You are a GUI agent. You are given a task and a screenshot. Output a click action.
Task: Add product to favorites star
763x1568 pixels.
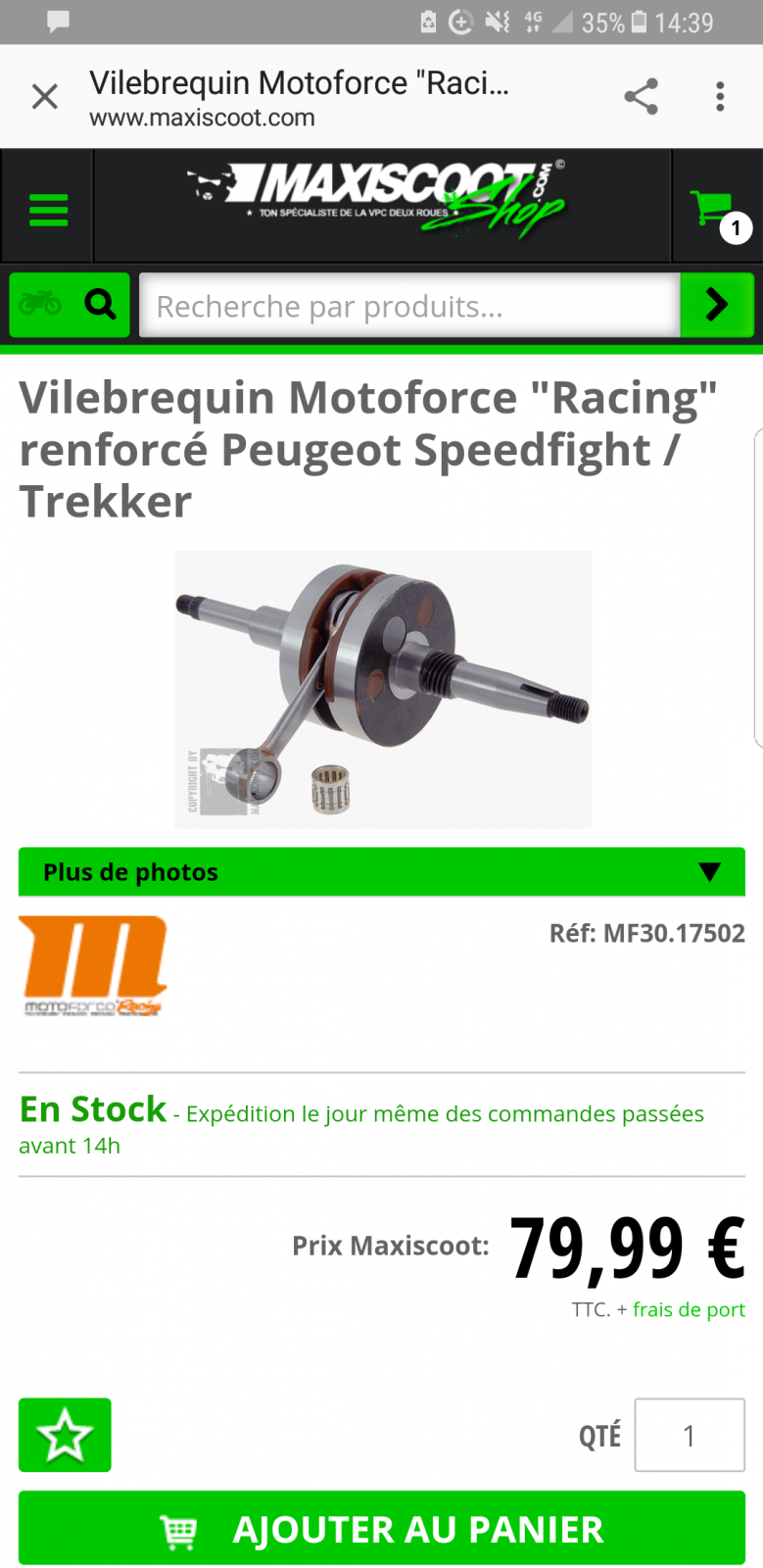coord(65,1435)
